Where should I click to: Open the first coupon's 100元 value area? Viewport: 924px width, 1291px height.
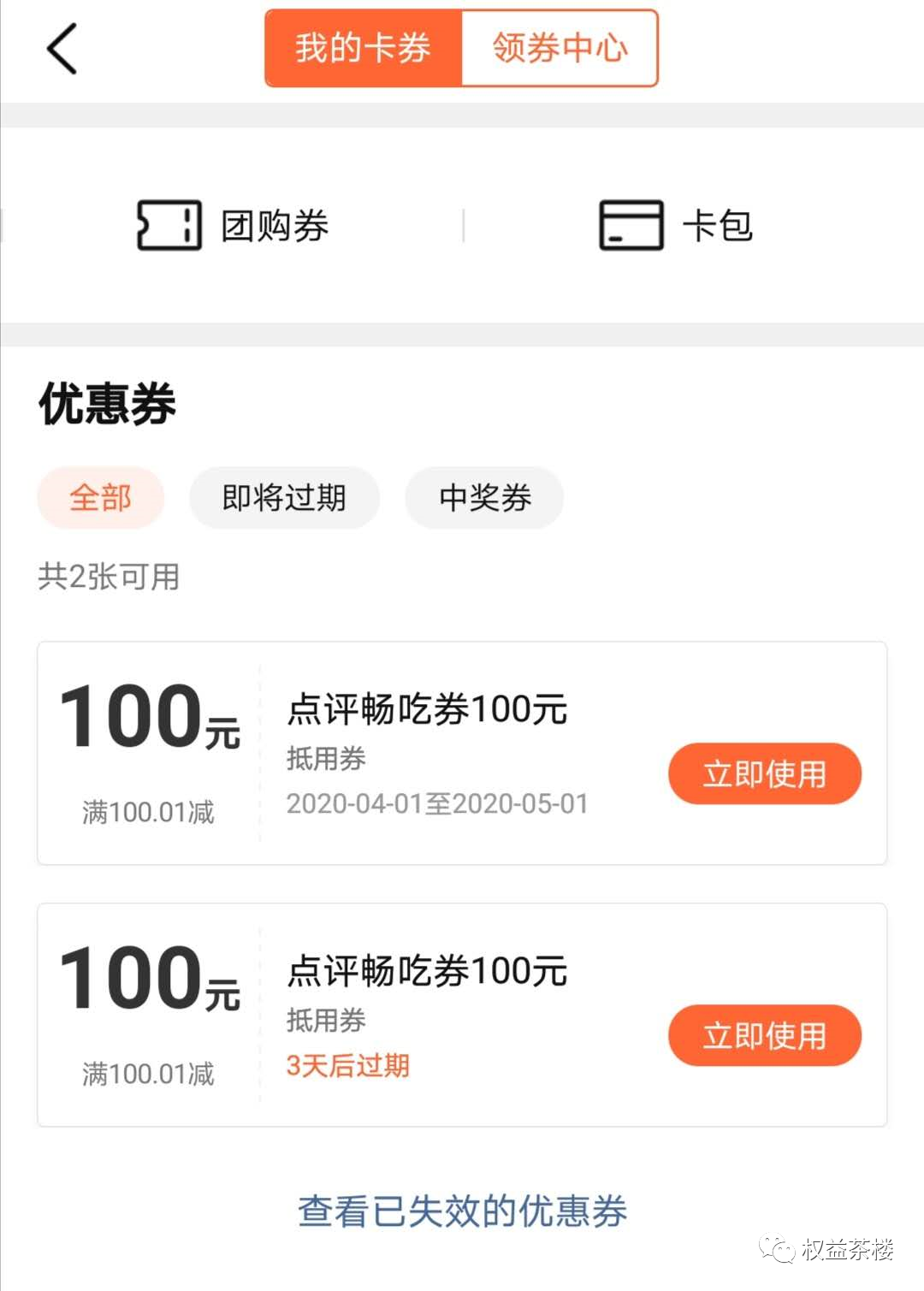pos(150,723)
